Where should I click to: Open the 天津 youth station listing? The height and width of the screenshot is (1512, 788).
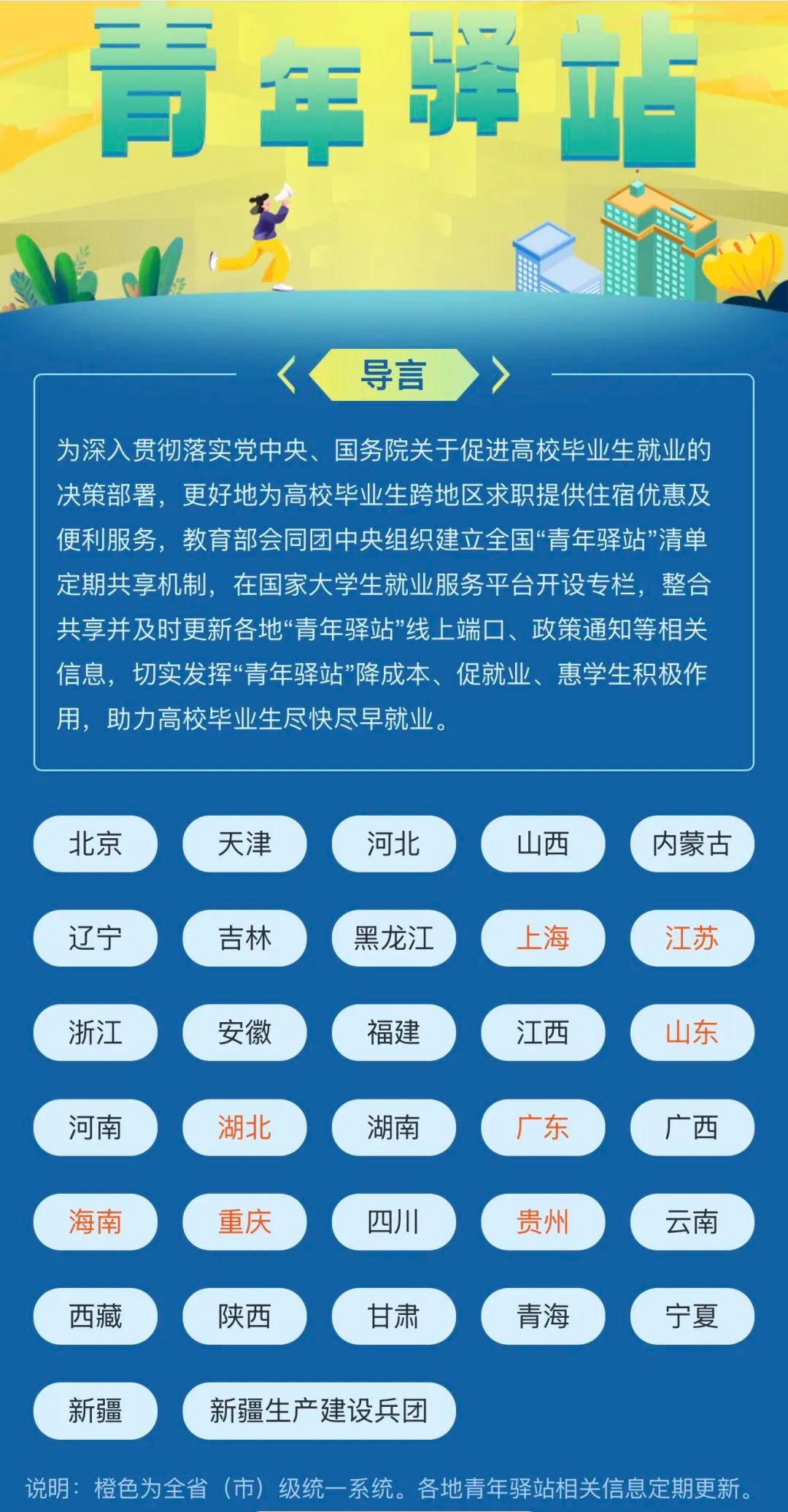(244, 844)
